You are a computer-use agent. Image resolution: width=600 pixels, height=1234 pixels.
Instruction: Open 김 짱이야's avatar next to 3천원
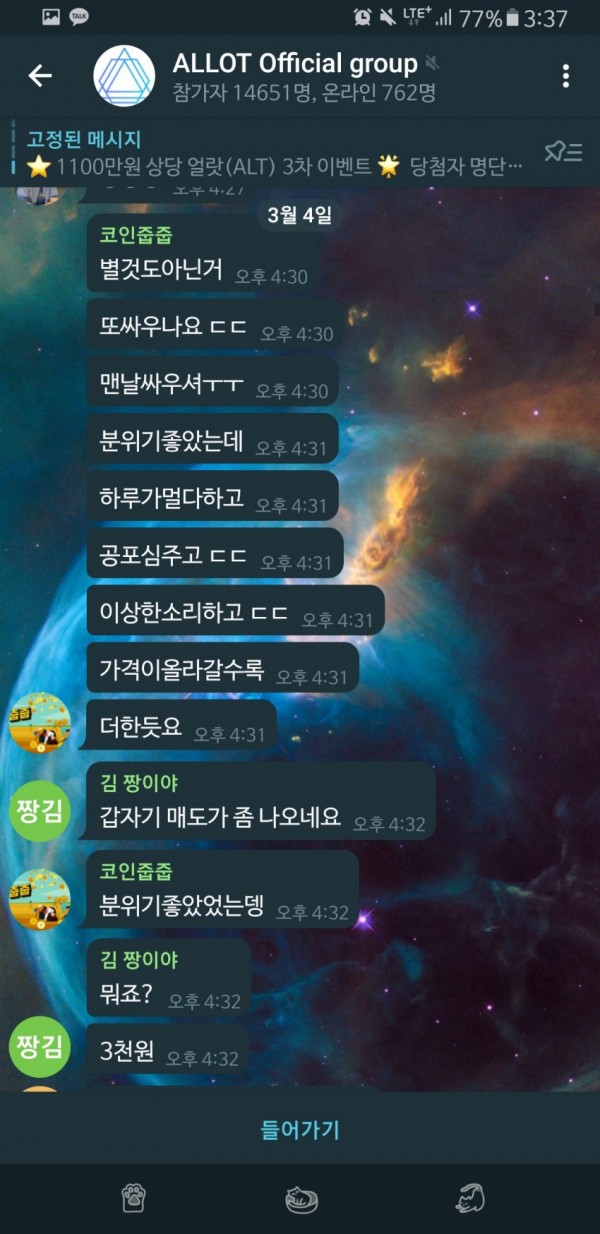40,1047
